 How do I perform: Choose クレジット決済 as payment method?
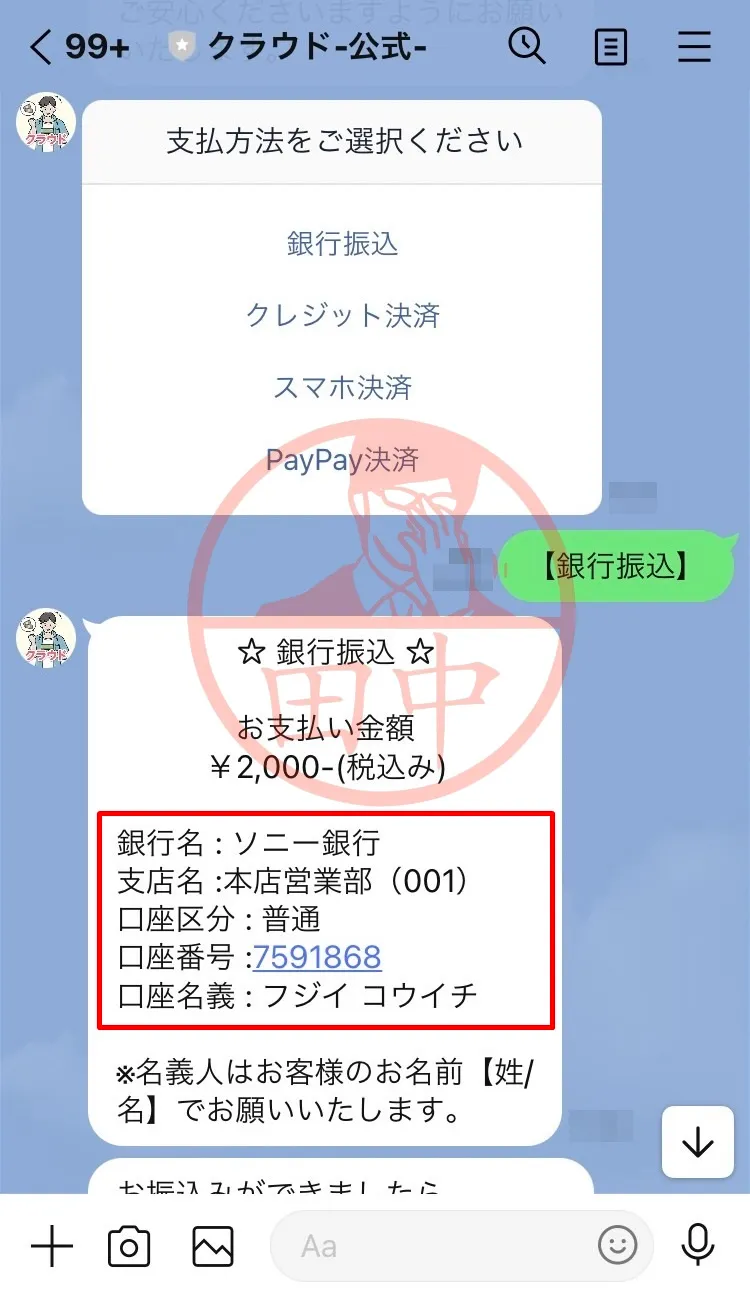tap(342, 316)
